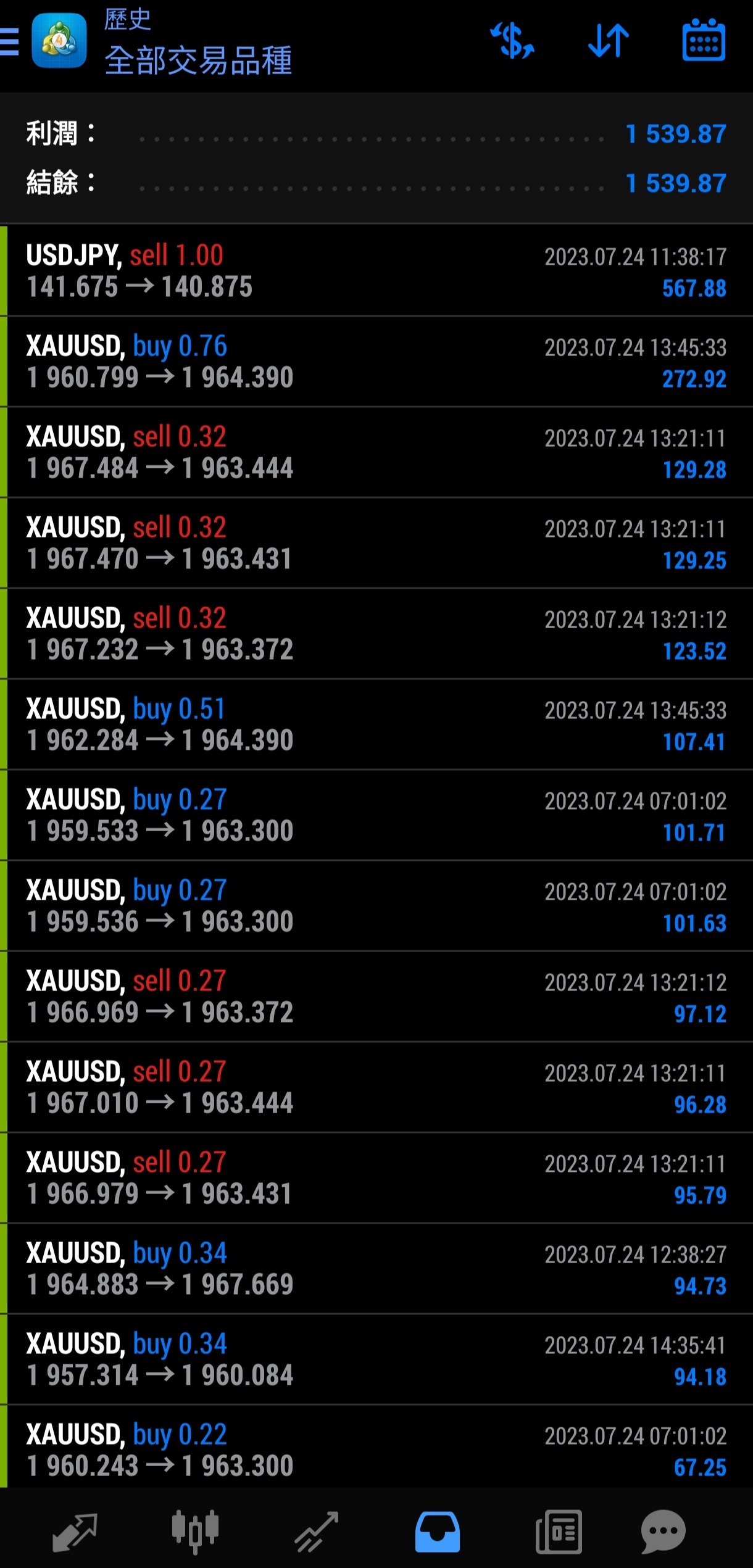Image resolution: width=753 pixels, height=1568 pixels.
Task: Open XAUUSD buy 0.76 trade
Action: click(376, 362)
